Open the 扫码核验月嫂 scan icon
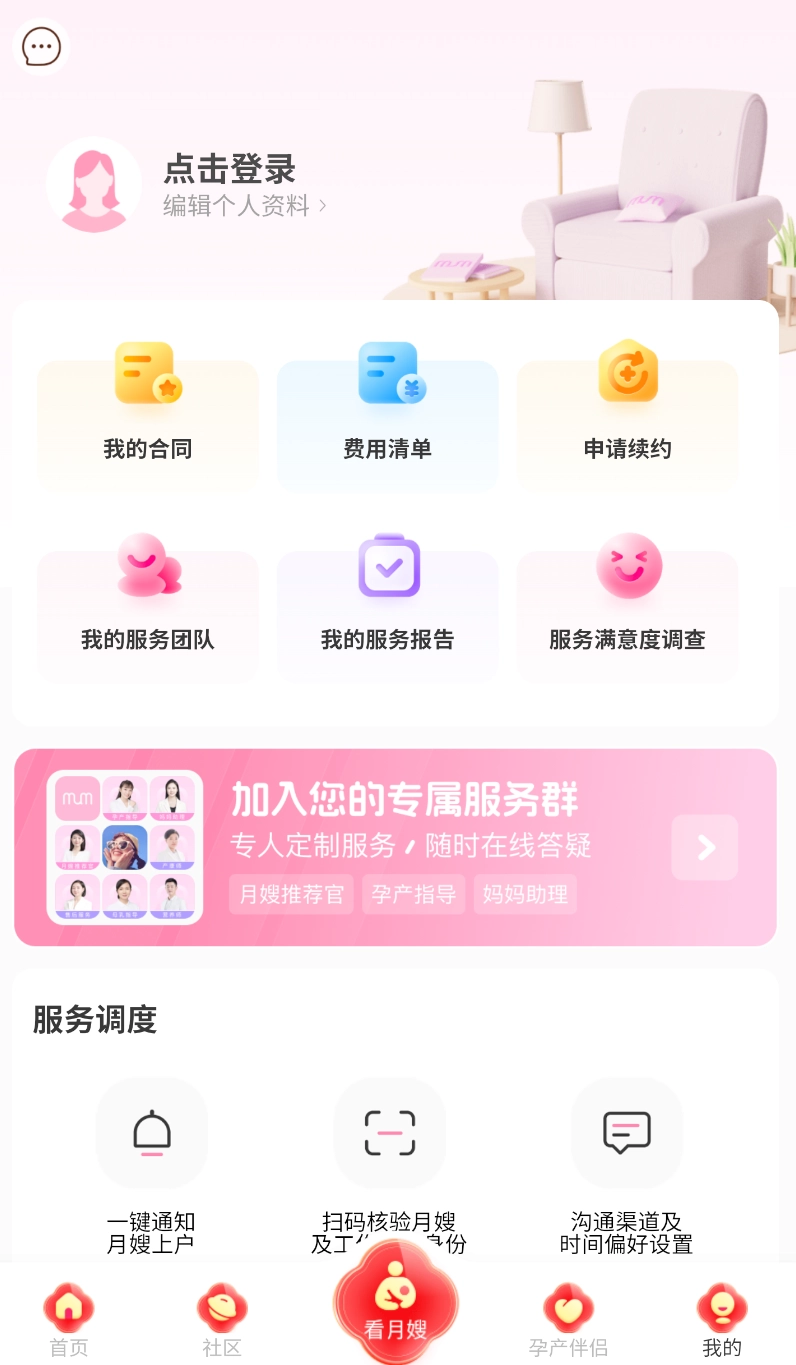The height and width of the screenshot is (1365, 796). tap(389, 1133)
